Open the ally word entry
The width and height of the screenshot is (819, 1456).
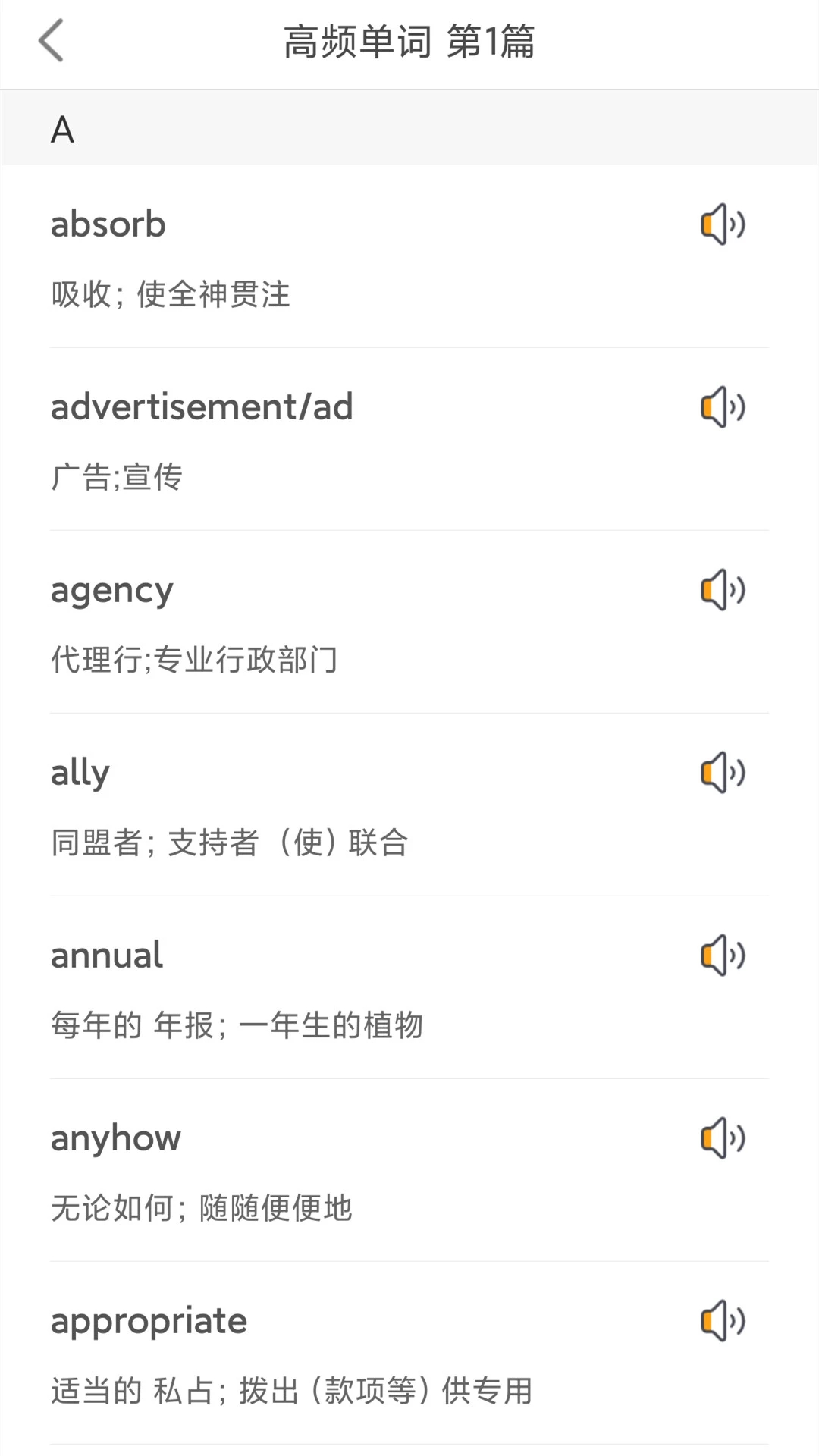(79, 773)
